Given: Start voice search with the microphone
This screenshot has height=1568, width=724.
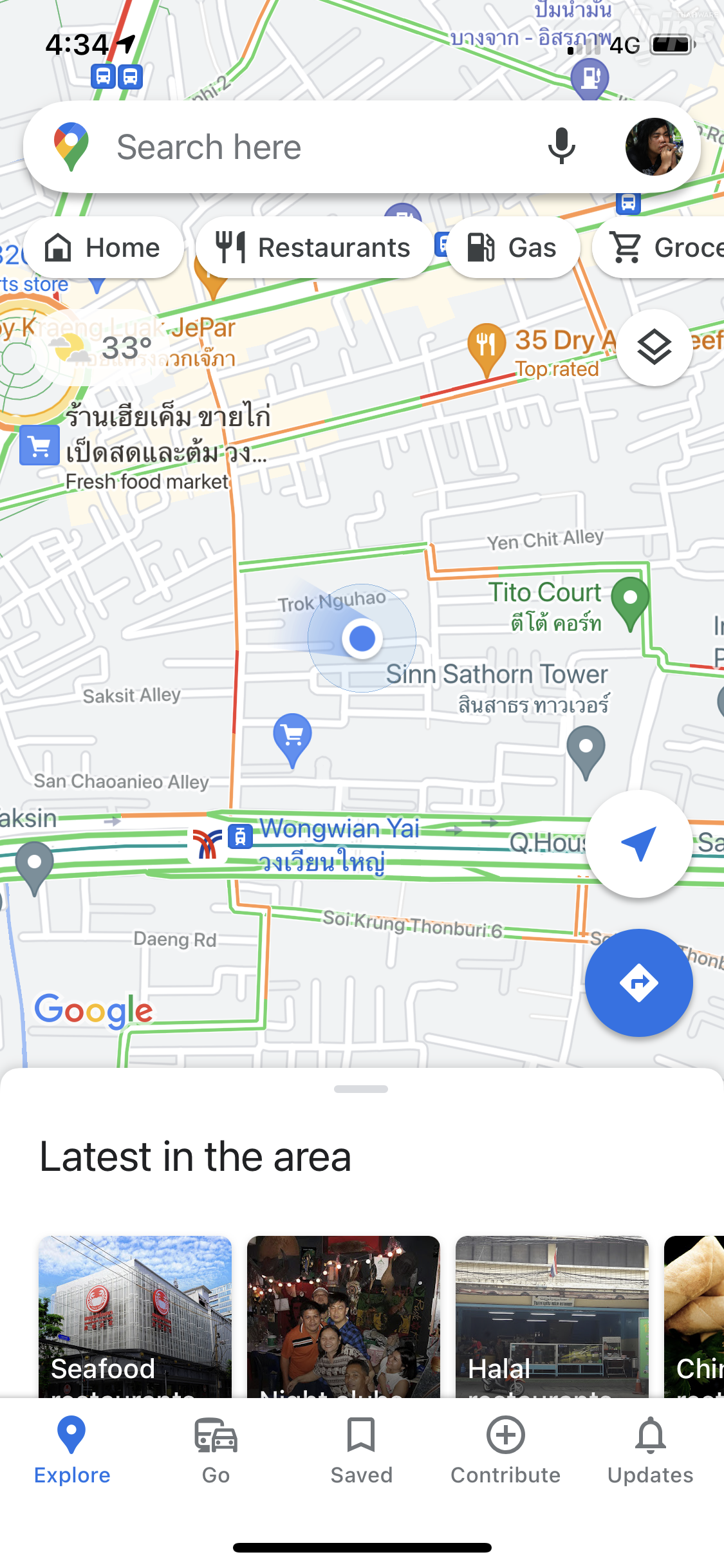Looking at the screenshot, I should [561, 147].
